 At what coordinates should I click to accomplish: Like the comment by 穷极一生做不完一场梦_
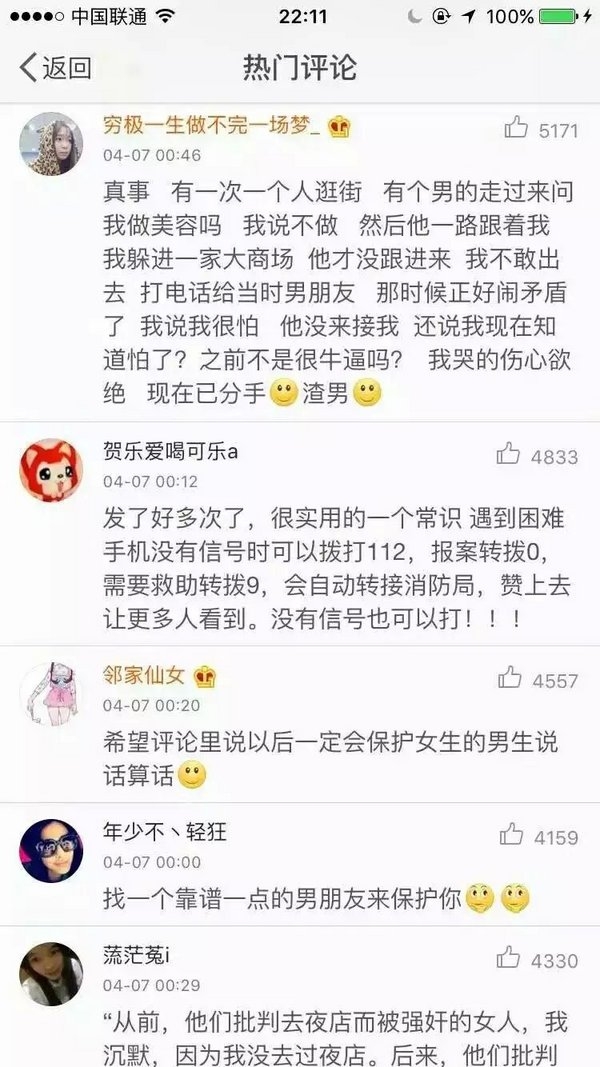(x=515, y=128)
